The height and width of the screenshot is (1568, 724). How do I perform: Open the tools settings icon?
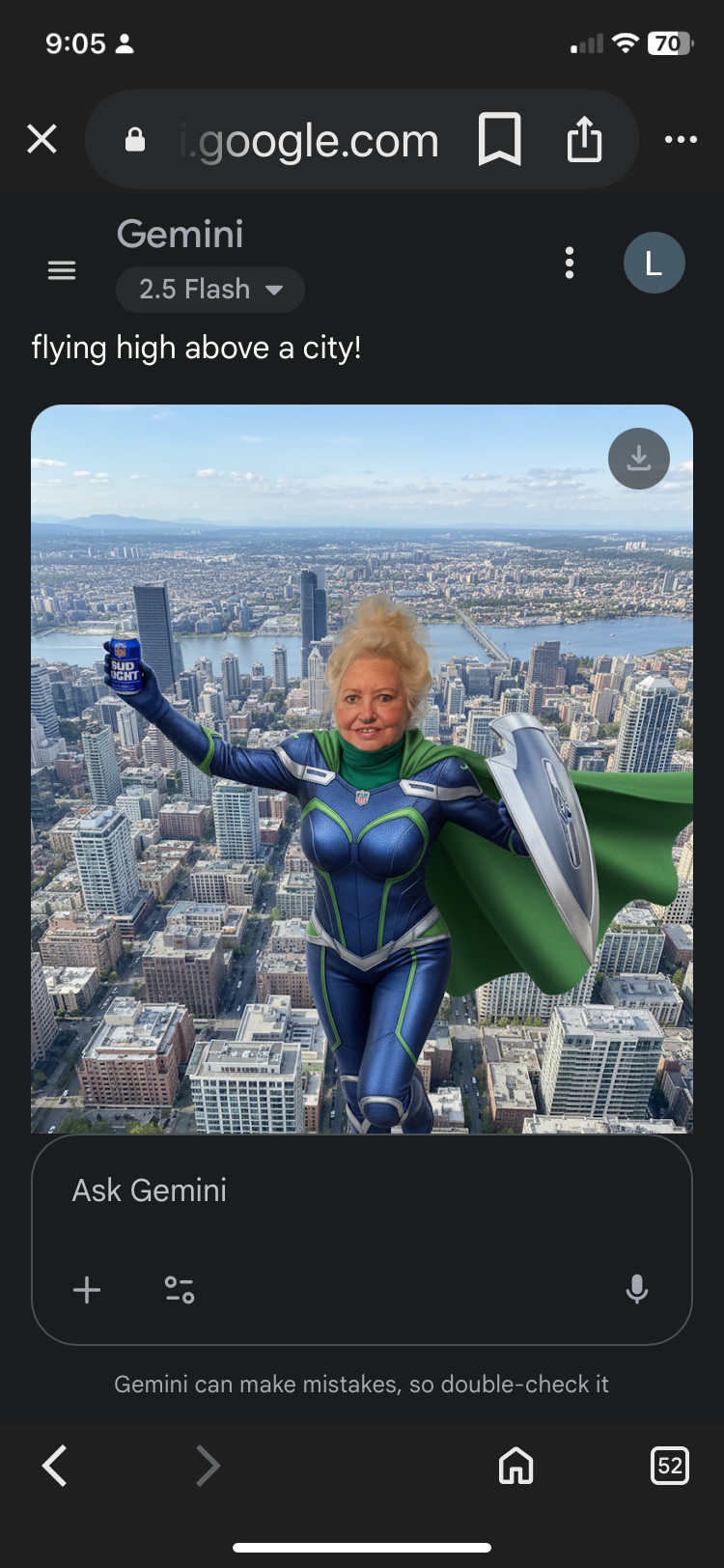click(180, 1290)
